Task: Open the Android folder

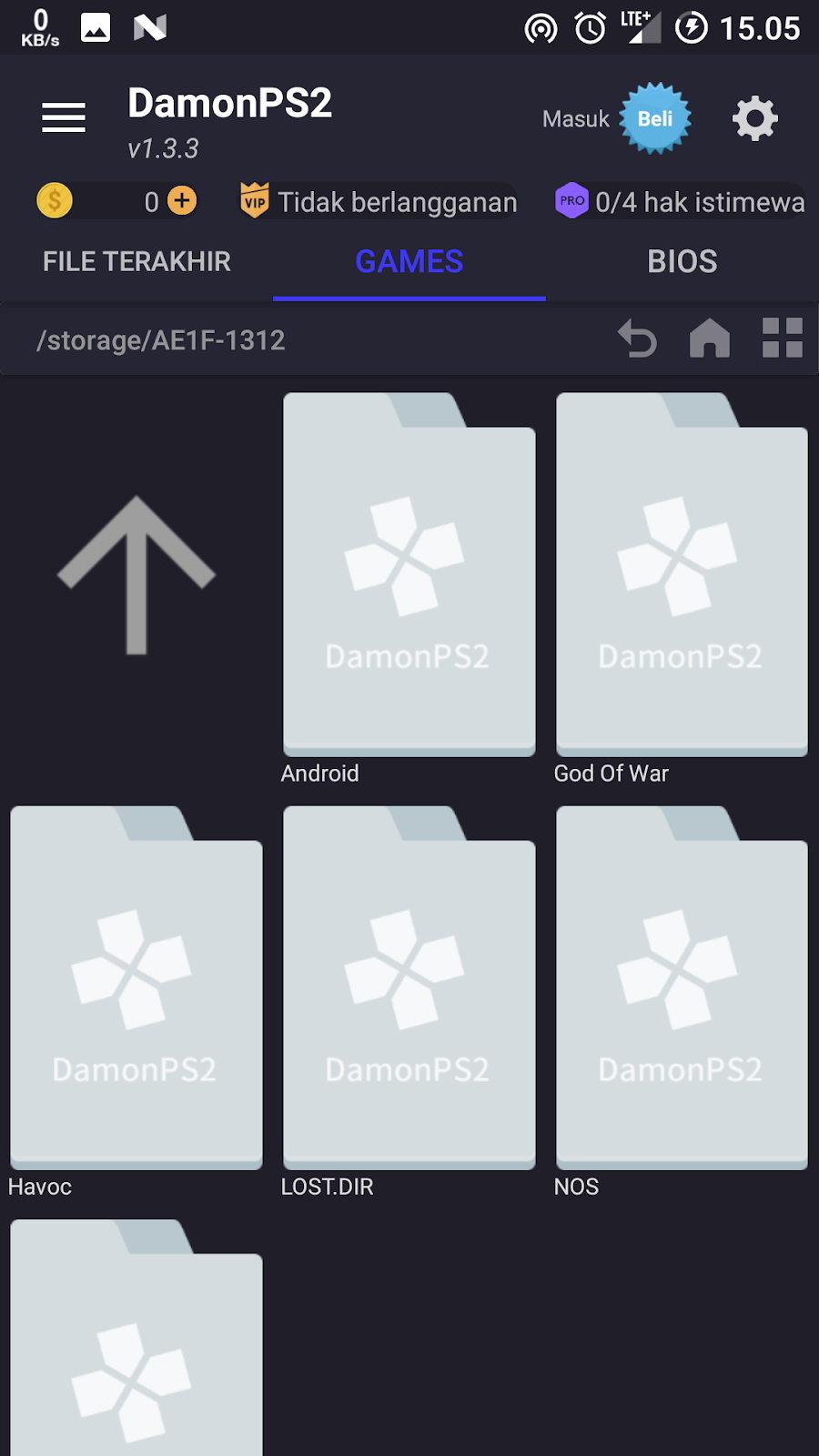Action: [409, 588]
